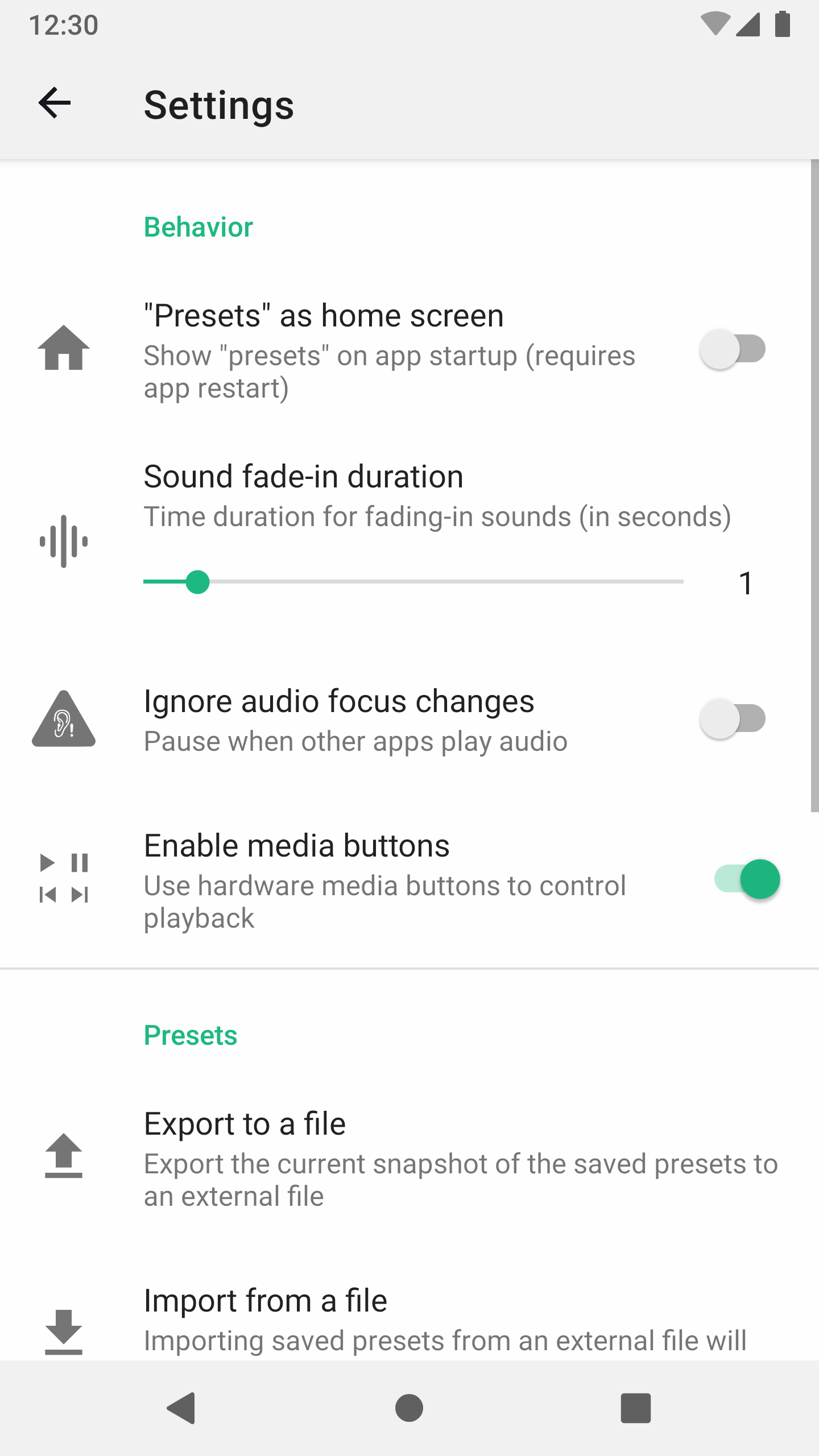Tap the sound fade-in duration slider
The width and height of the screenshot is (819, 1456).
[x=413, y=582]
